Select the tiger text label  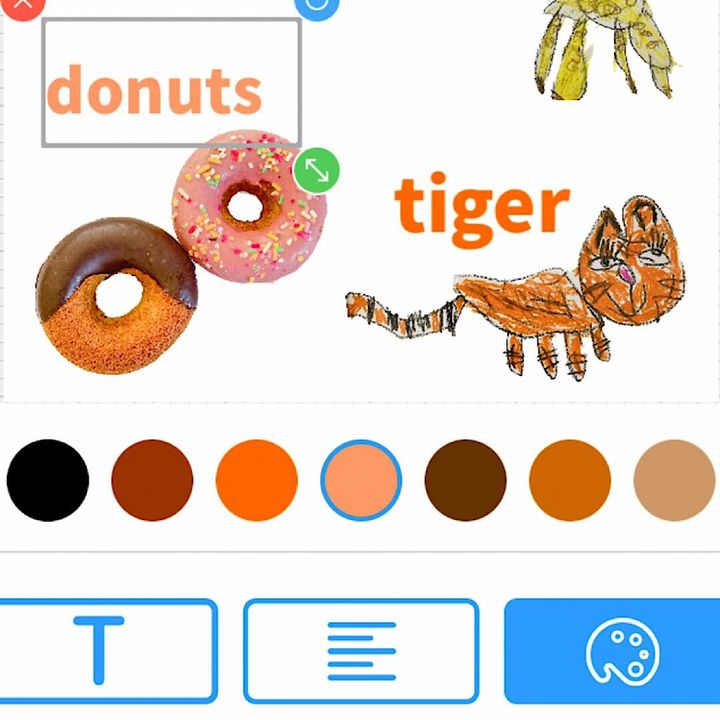coord(482,207)
